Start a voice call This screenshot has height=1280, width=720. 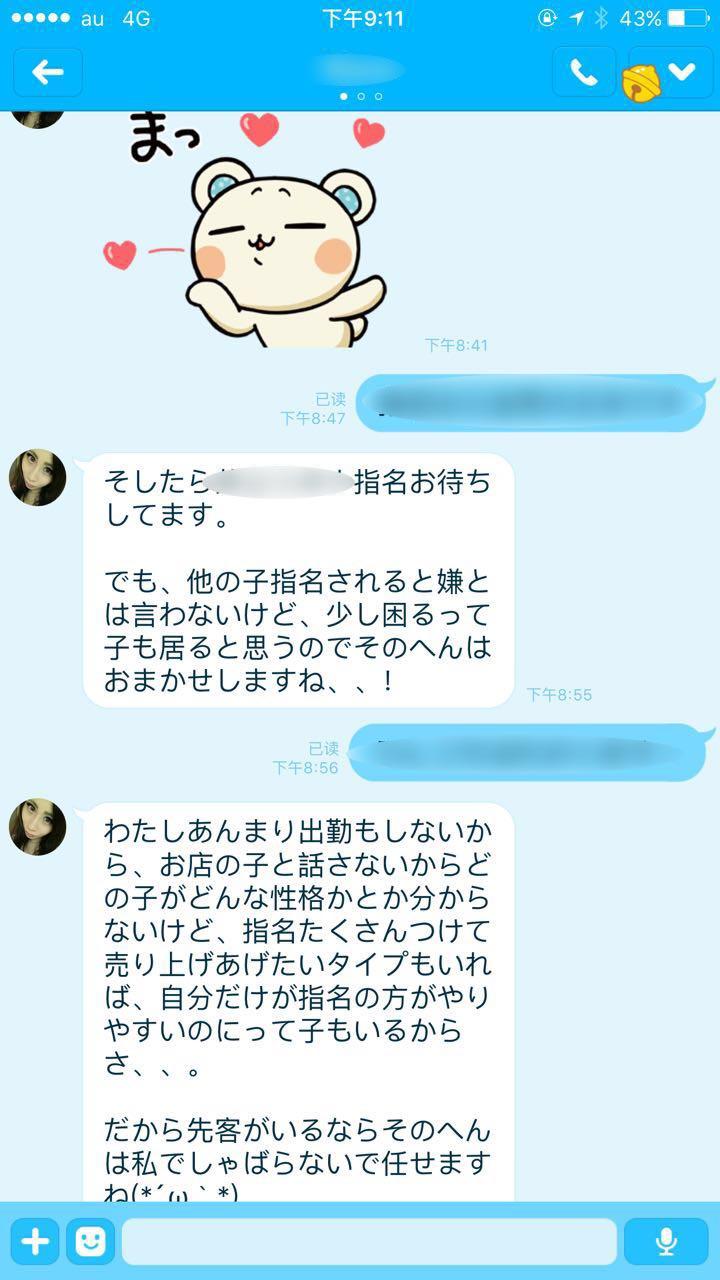click(x=583, y=72)
